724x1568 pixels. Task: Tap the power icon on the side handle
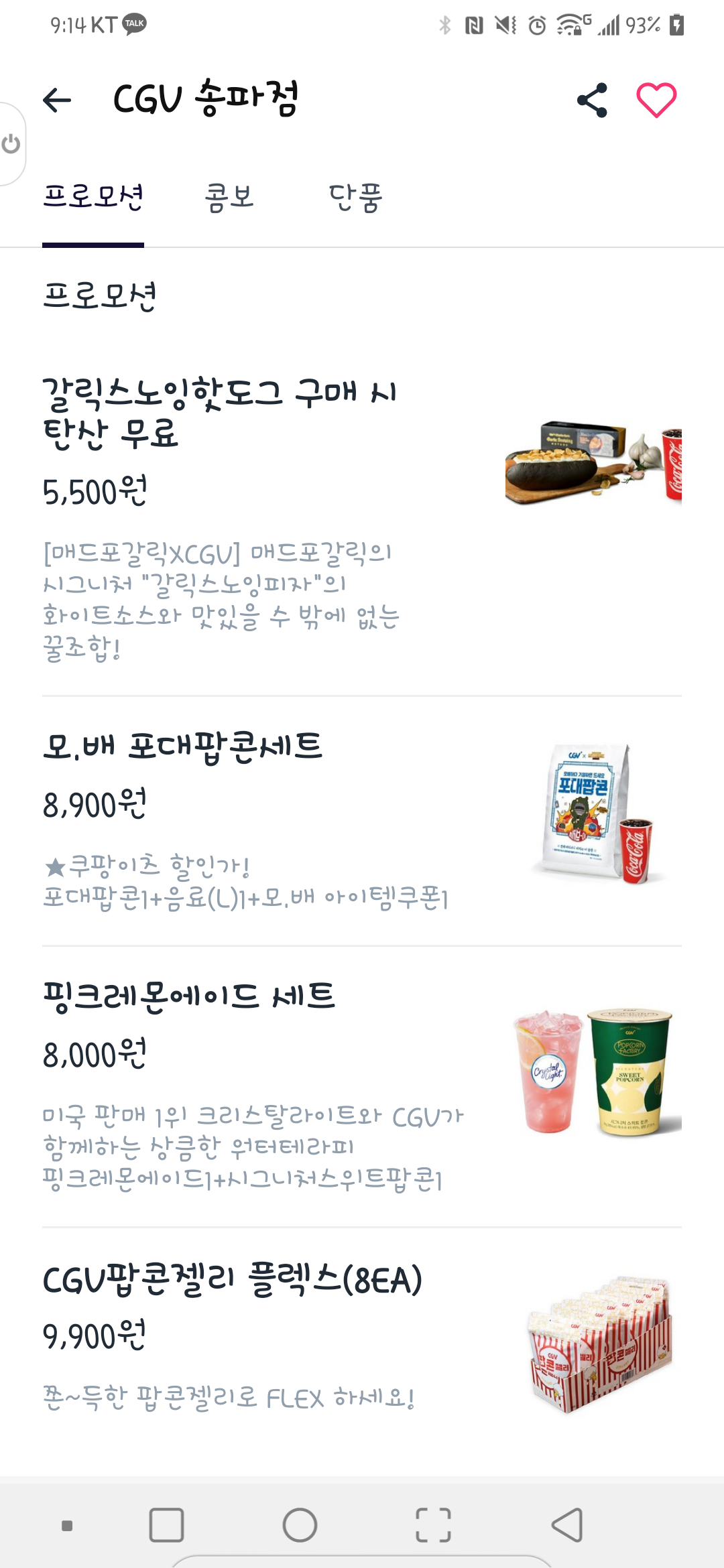pyautogui.click(x=11, y=143)
